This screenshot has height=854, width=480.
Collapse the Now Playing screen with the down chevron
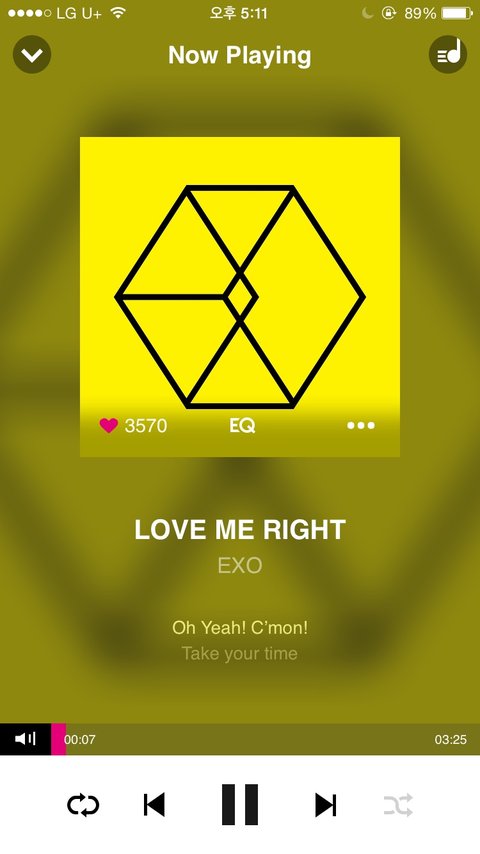(32, 54)
